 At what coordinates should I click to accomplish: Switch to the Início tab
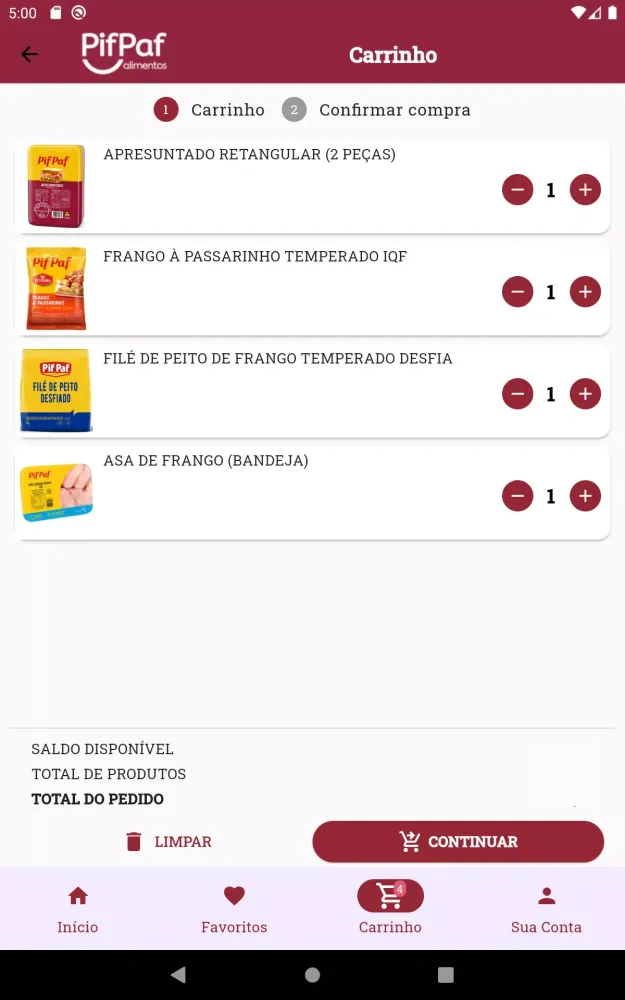tap(78, 909)
